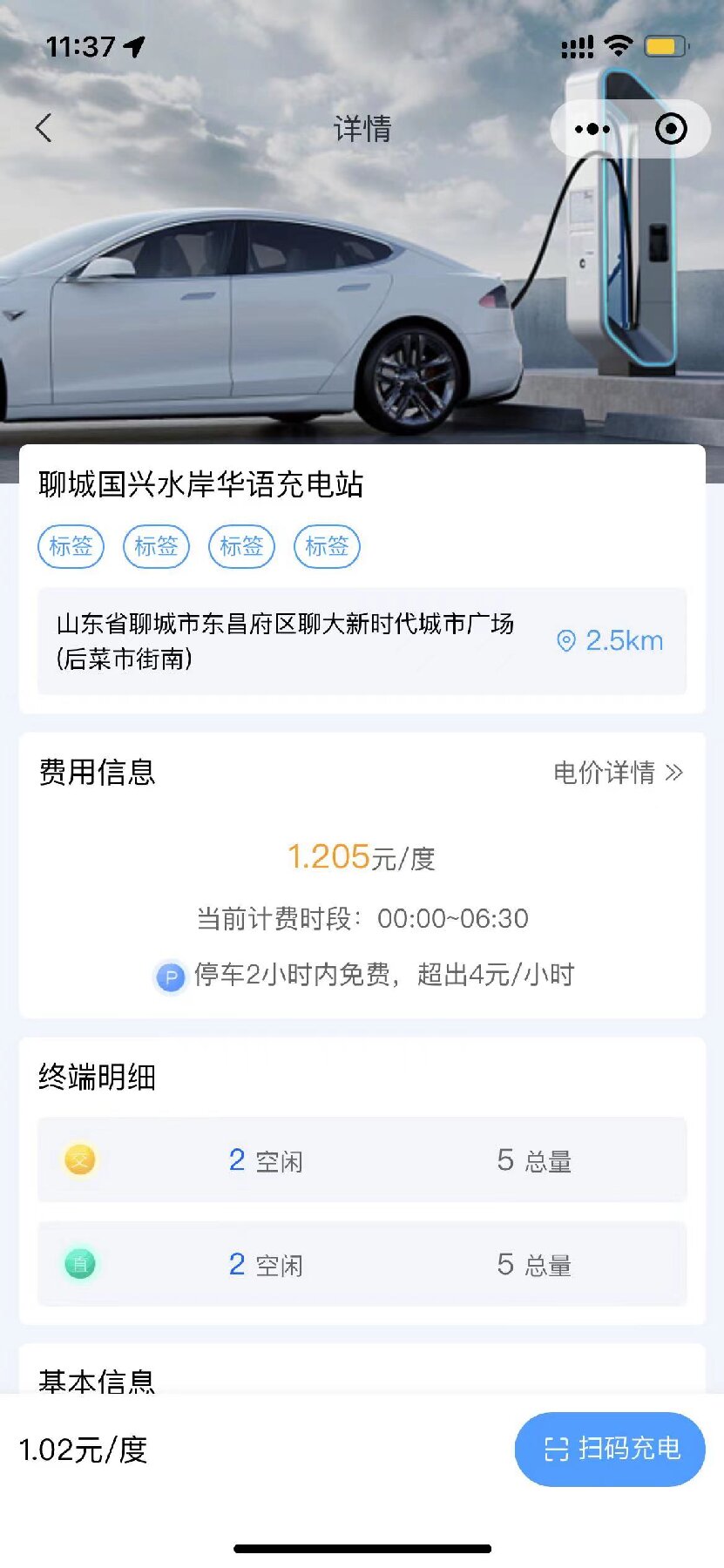Tap the station address 山东省聊城市 card

tap(288, 640)
